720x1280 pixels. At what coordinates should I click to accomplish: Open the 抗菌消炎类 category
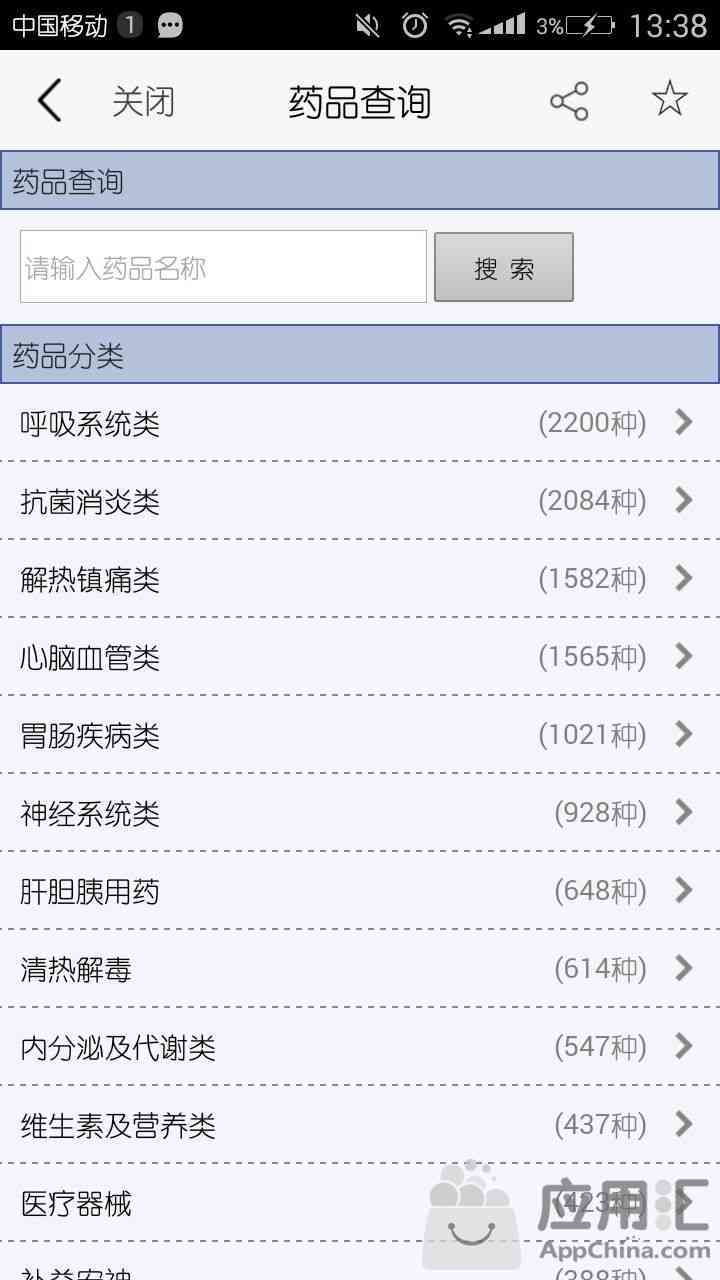pos(360,501)
